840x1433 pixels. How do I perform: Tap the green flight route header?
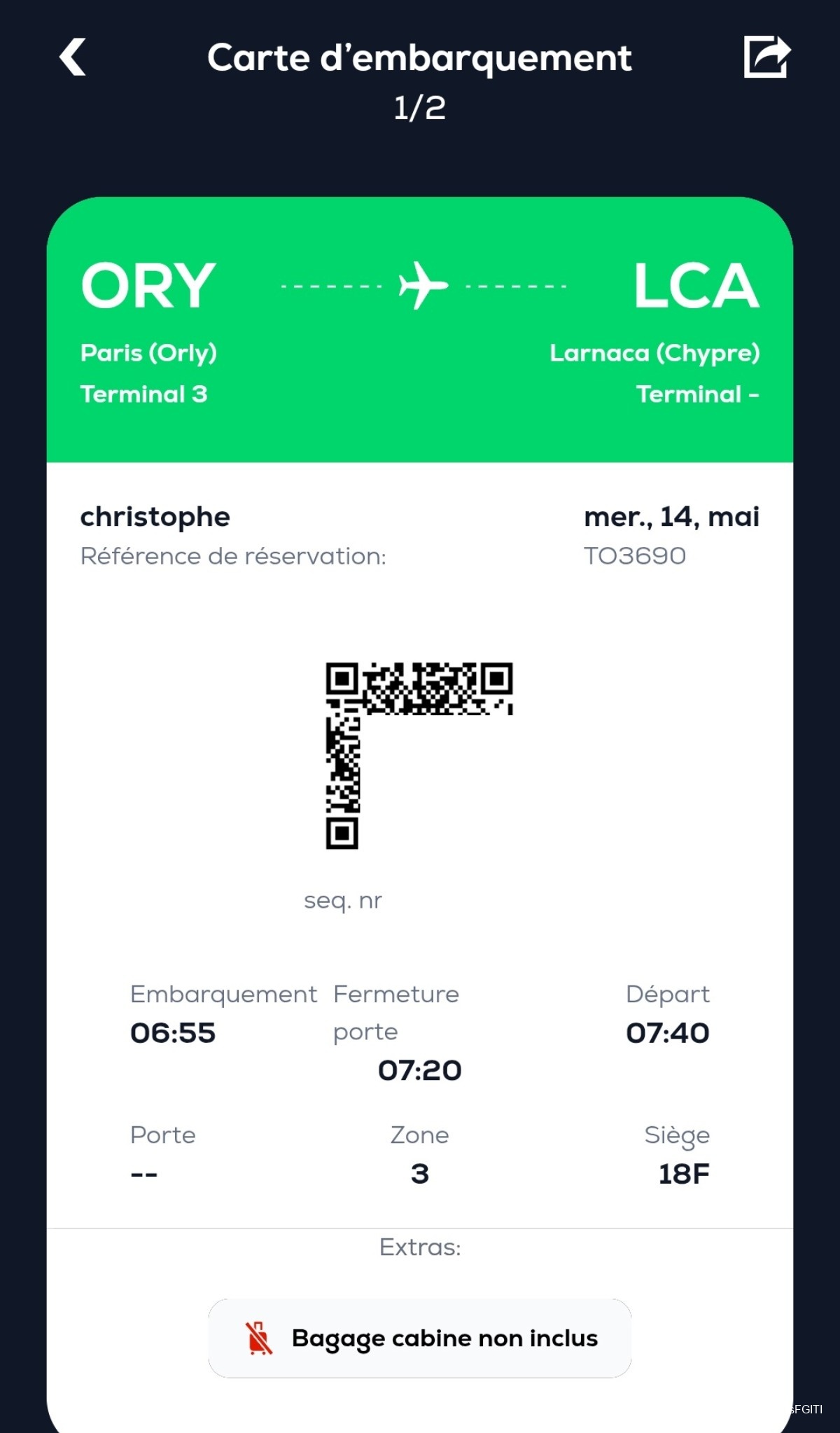click(x=420, y=329)
